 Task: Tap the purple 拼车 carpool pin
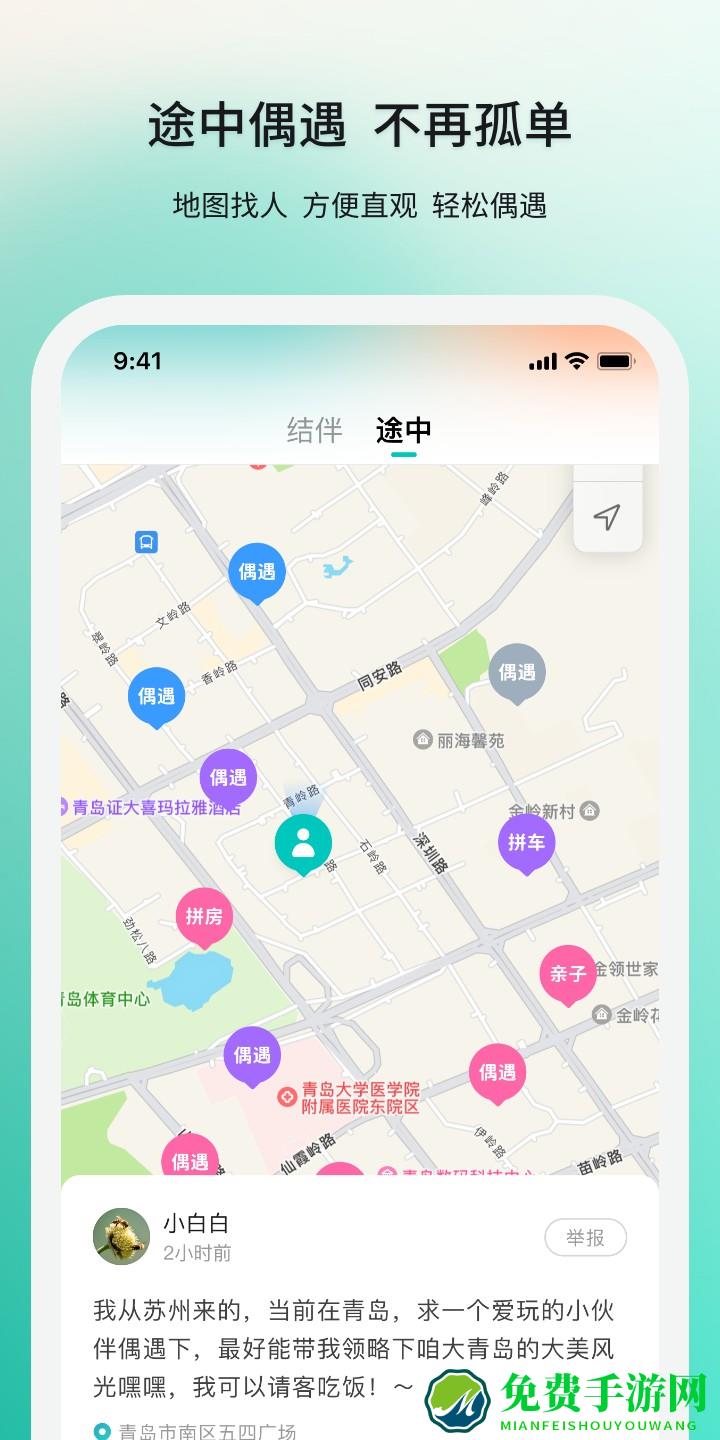526,843
